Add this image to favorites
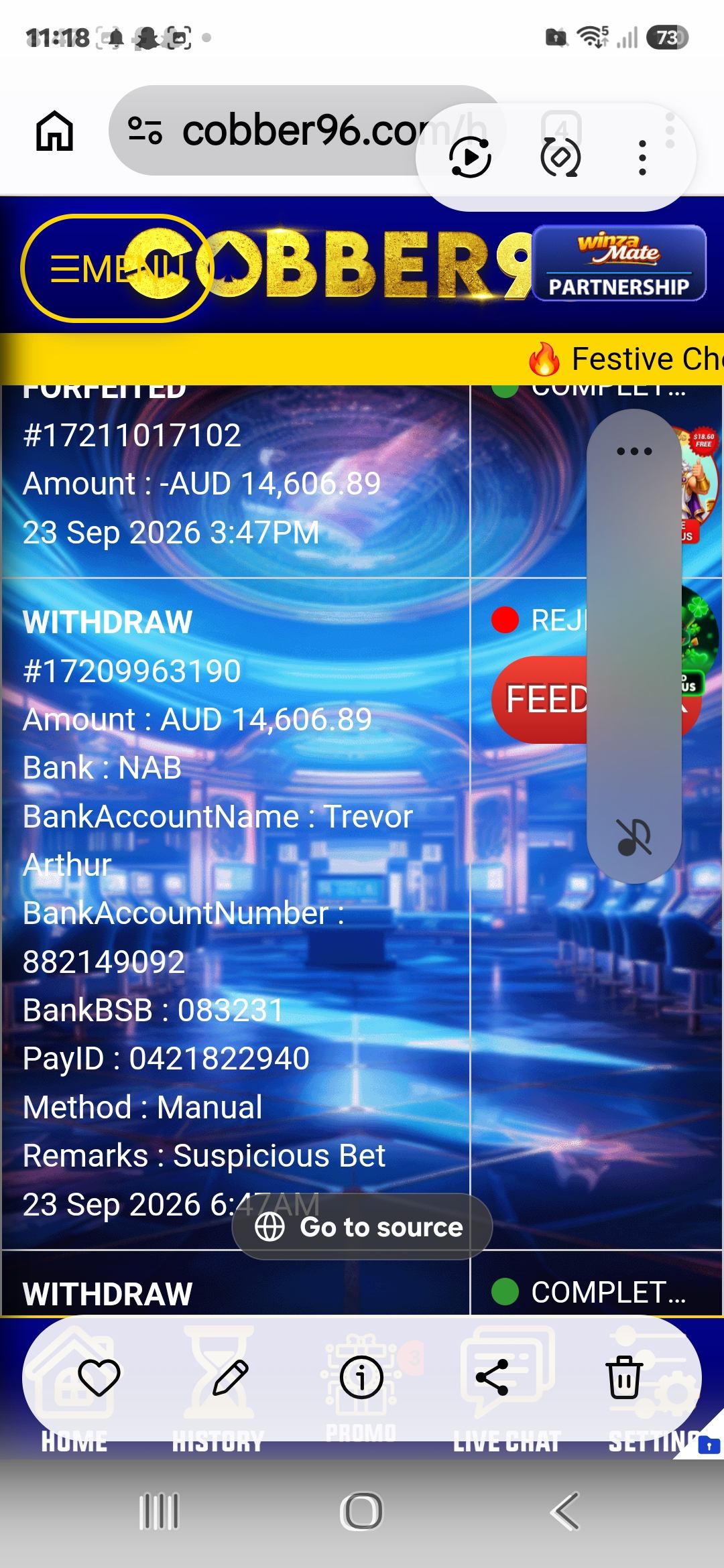This screenshot has height=1568, width=724. [x=99, y=1378]
